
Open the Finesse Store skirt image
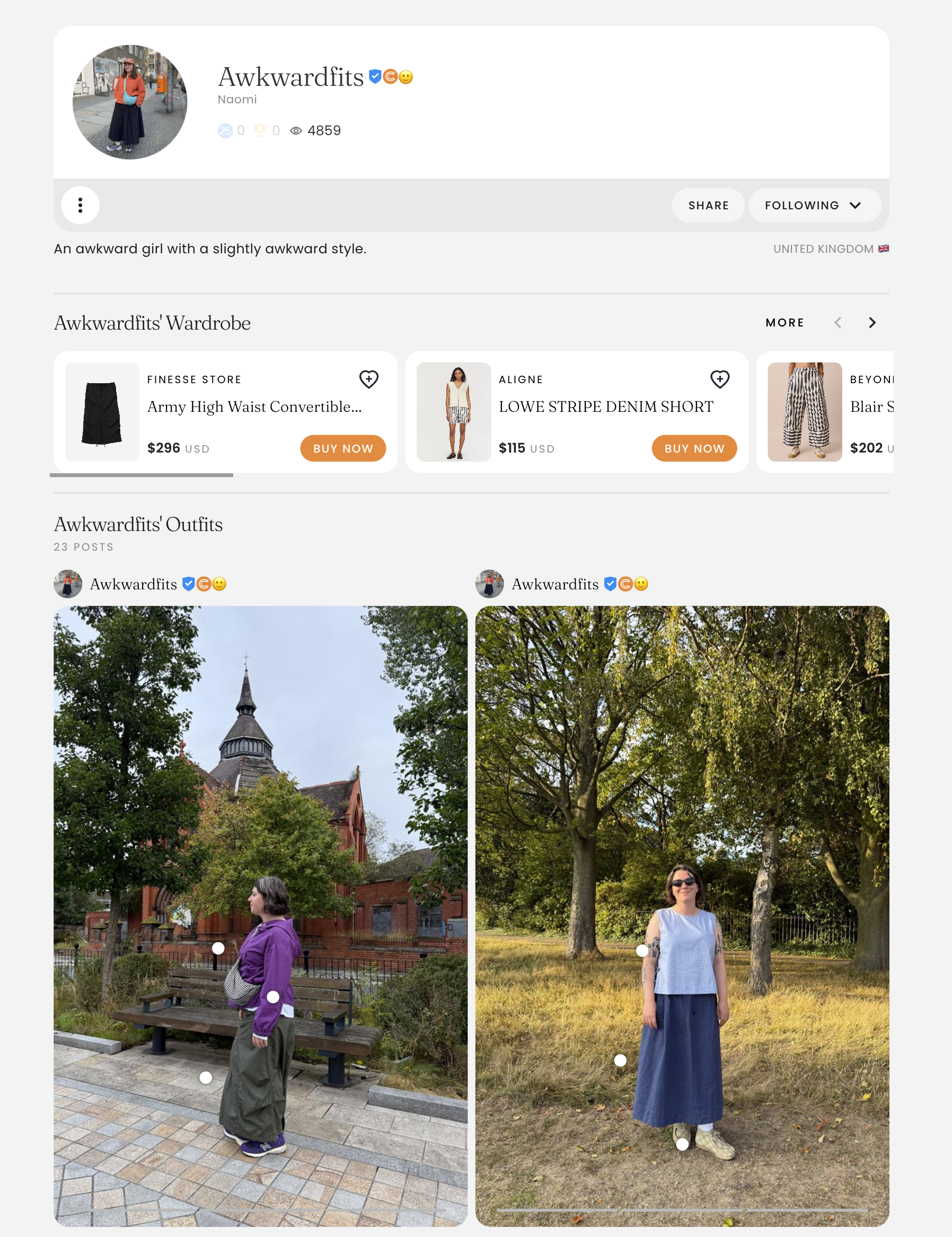tap(102, 412)
